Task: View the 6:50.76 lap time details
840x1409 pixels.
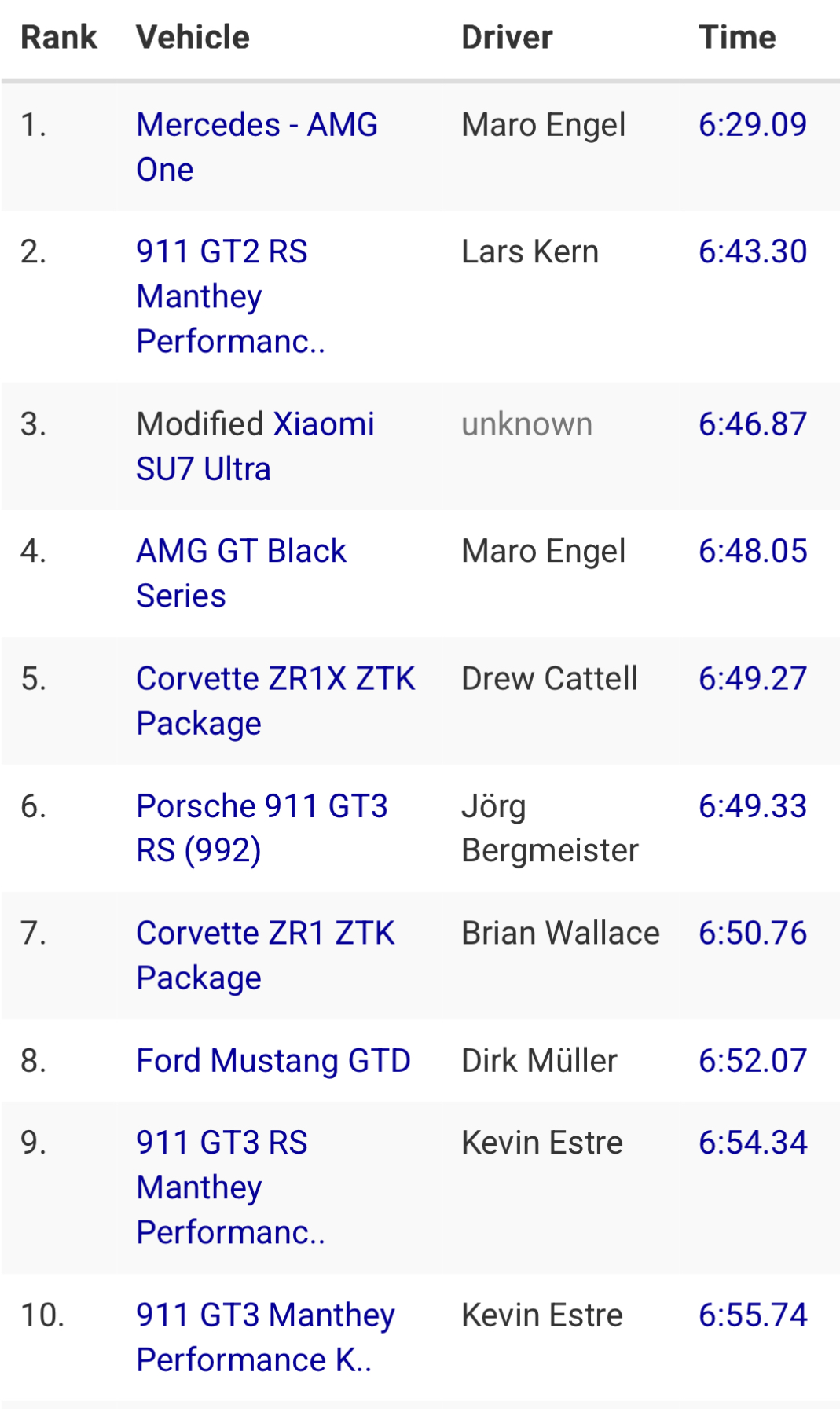Action: (x=752, y=934)
